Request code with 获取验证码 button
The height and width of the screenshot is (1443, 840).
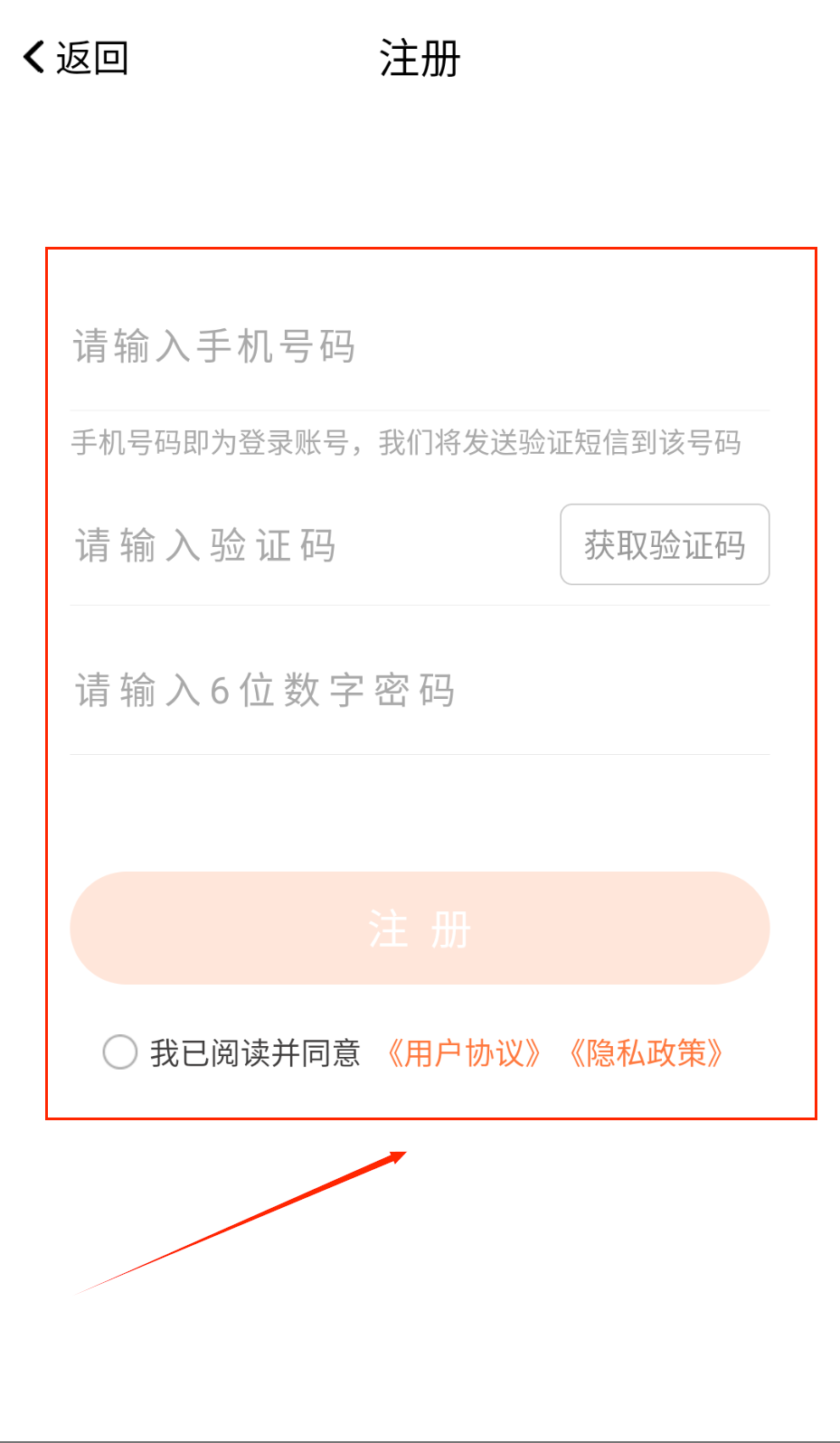tap(665, 545)
